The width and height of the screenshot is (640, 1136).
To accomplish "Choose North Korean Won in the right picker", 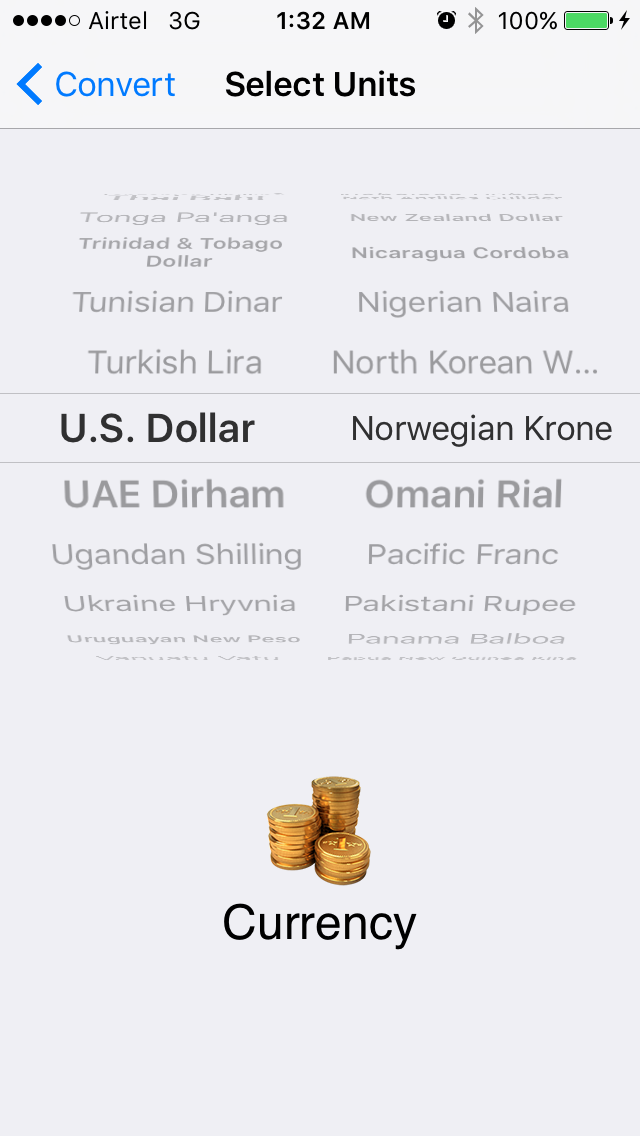I will tap(465, 362).
